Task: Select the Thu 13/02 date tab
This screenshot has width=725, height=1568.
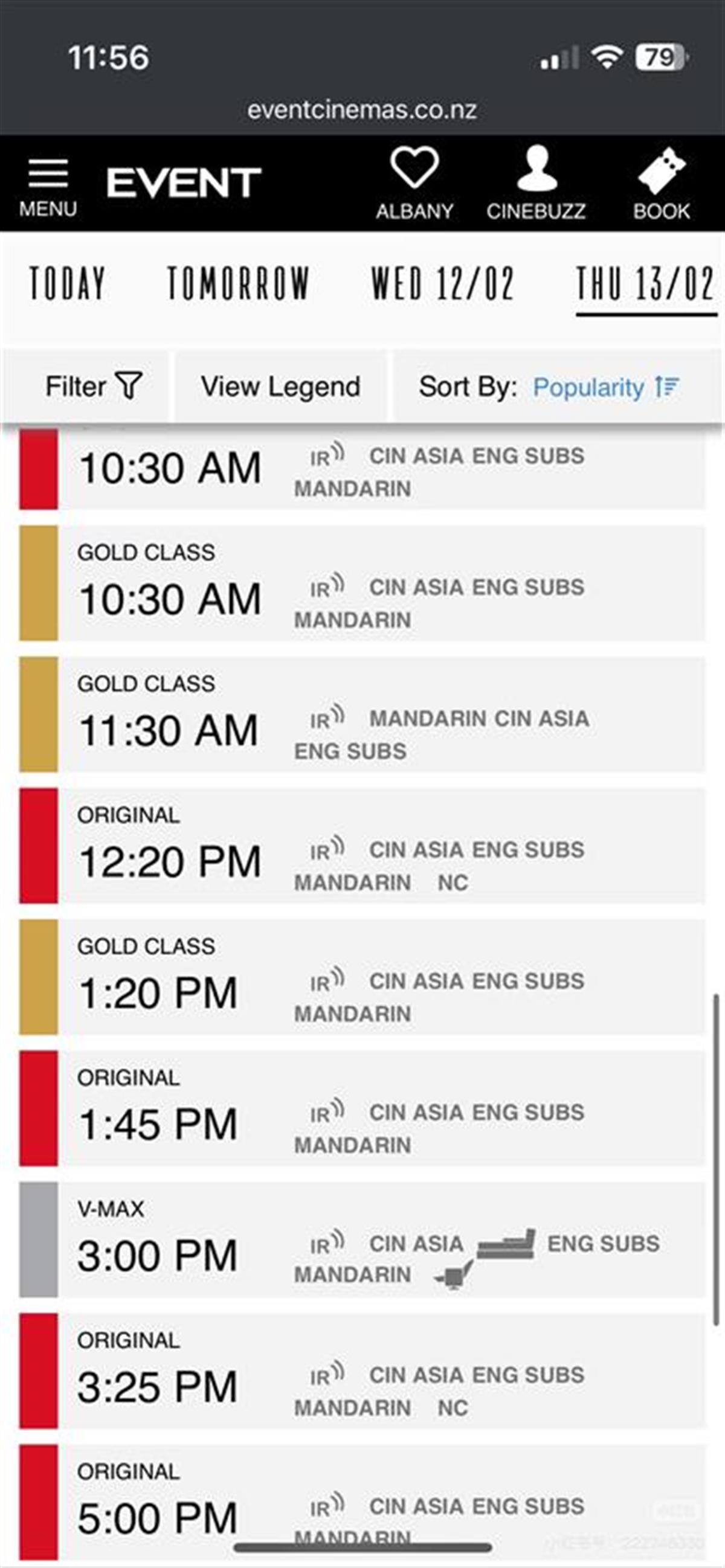Action: click(x=645, y=284)
